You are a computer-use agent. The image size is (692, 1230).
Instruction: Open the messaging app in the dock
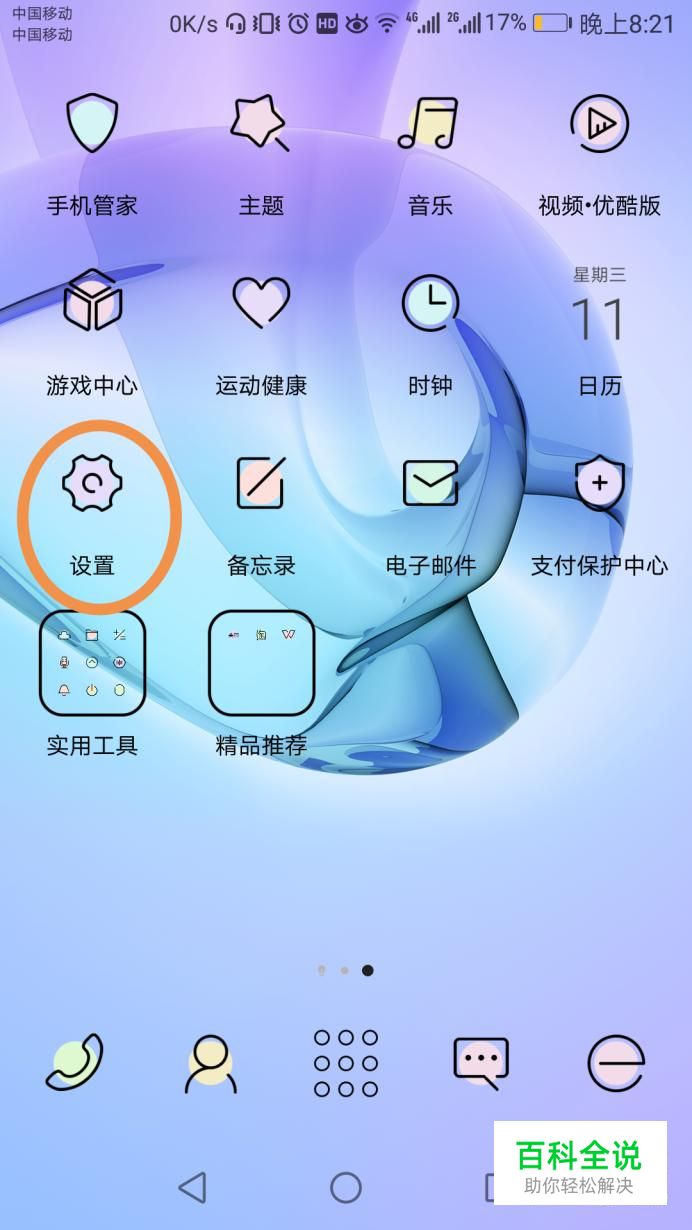[x=481, y=1063]
